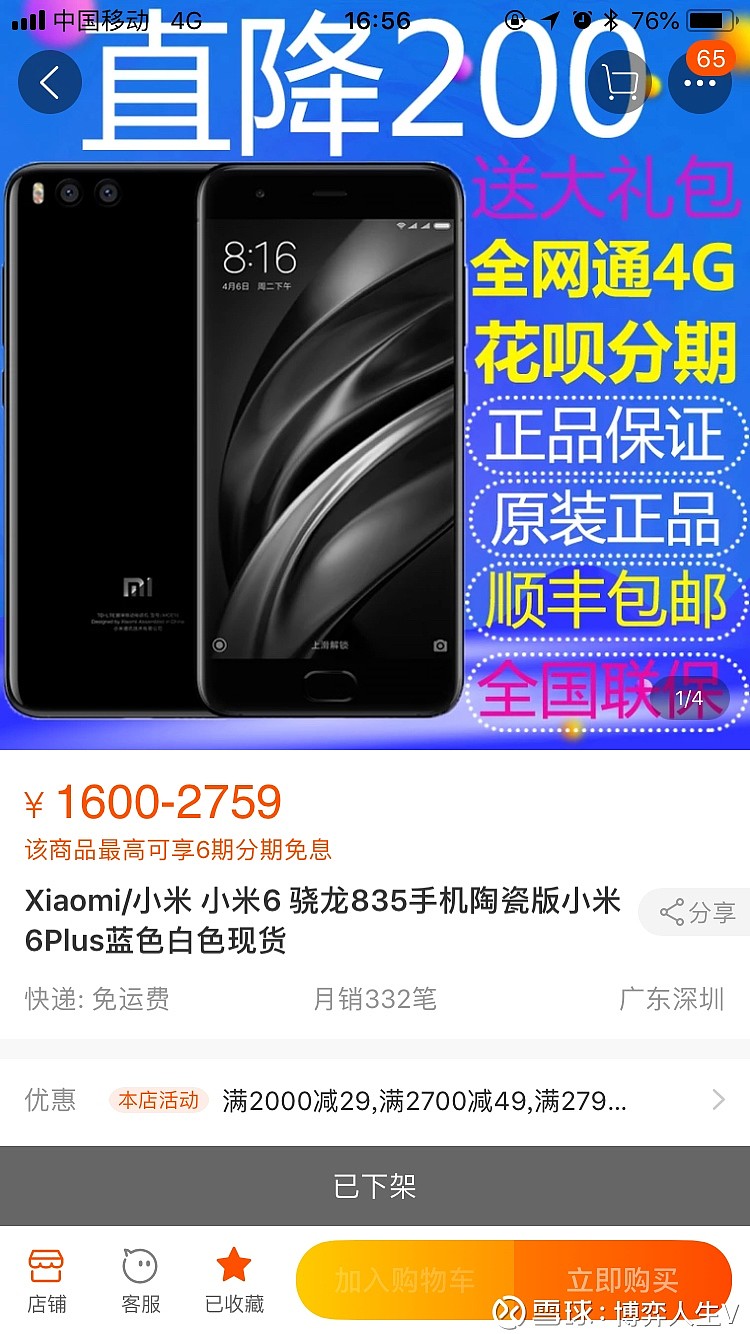Tap 立即购买 buy now button
The width and height of the screenshot is (750, 1334).
click(x=623, y=1280)
